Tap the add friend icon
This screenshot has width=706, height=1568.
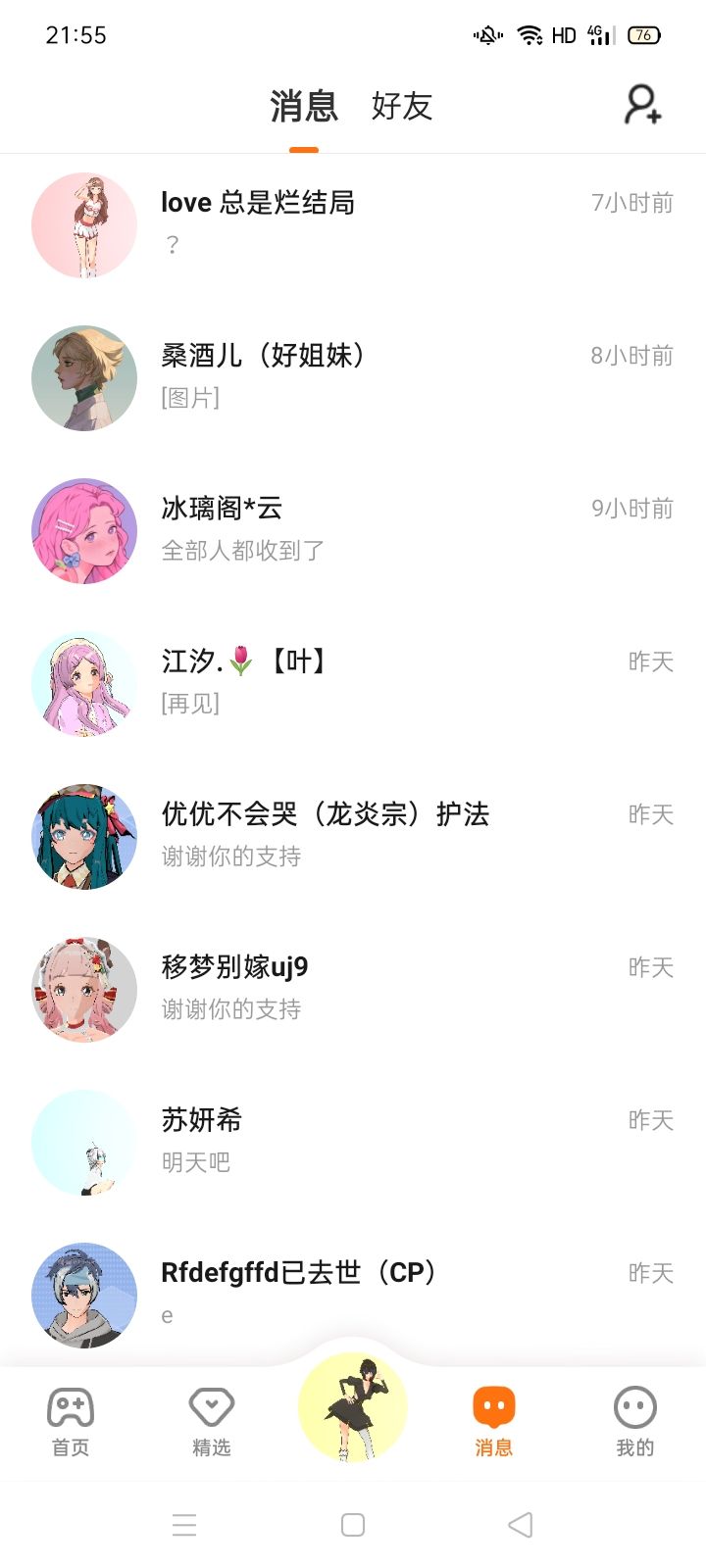(x=643, y=105)
